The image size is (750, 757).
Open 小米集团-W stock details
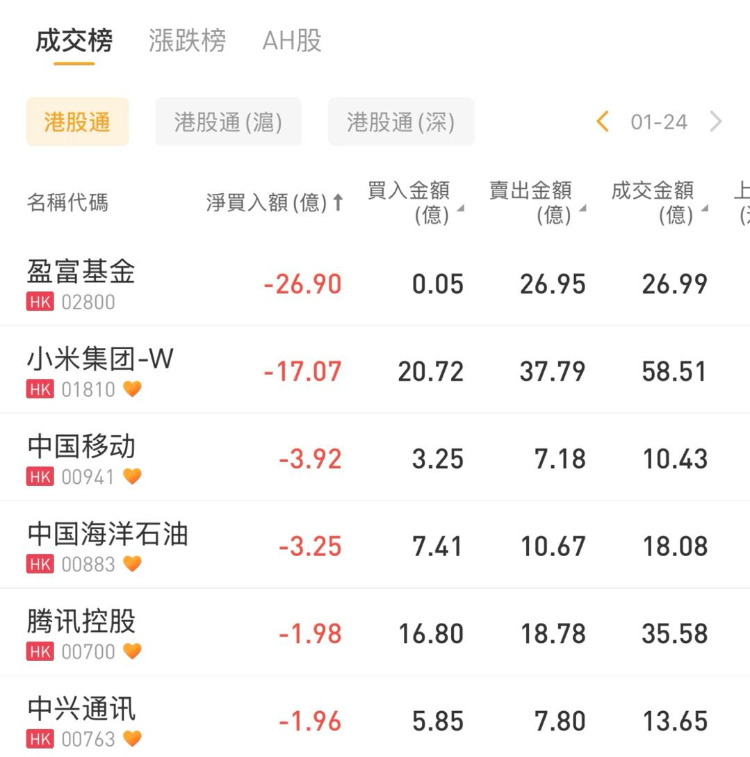(100, 370)
